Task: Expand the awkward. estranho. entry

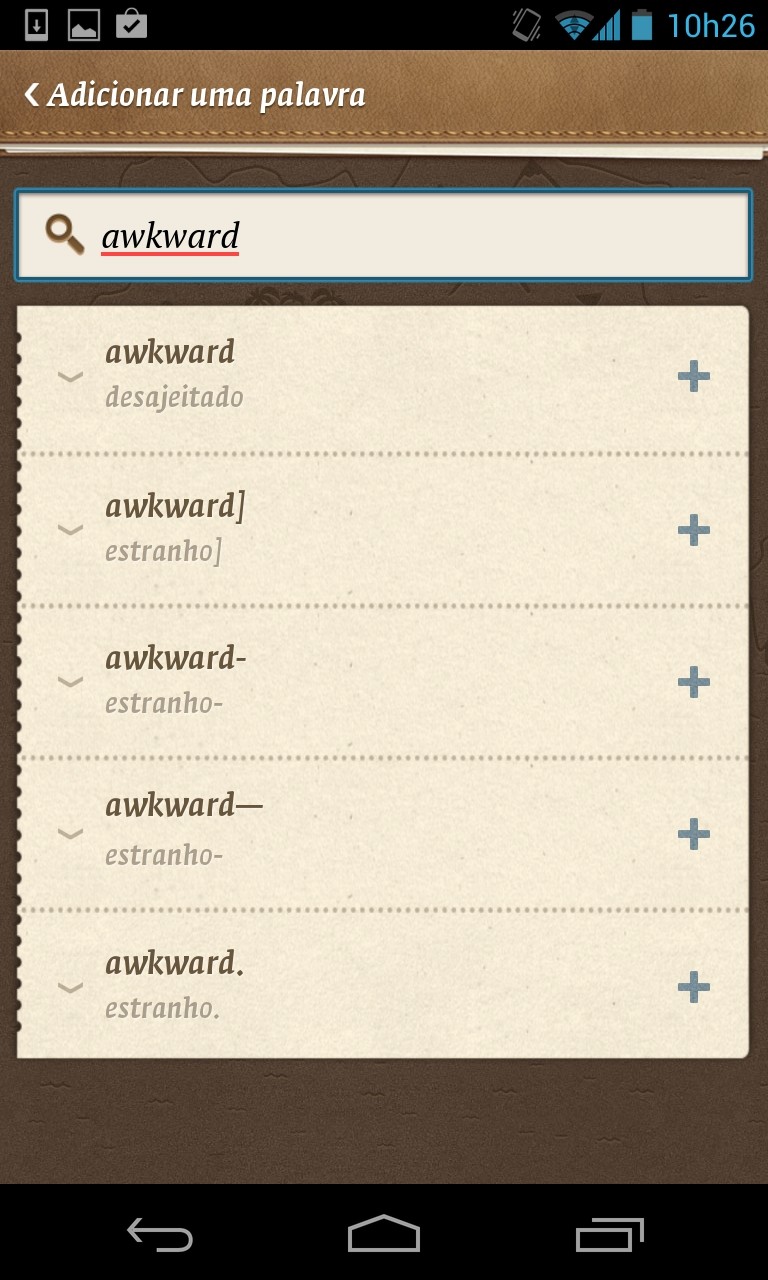Action: [70, 988]
